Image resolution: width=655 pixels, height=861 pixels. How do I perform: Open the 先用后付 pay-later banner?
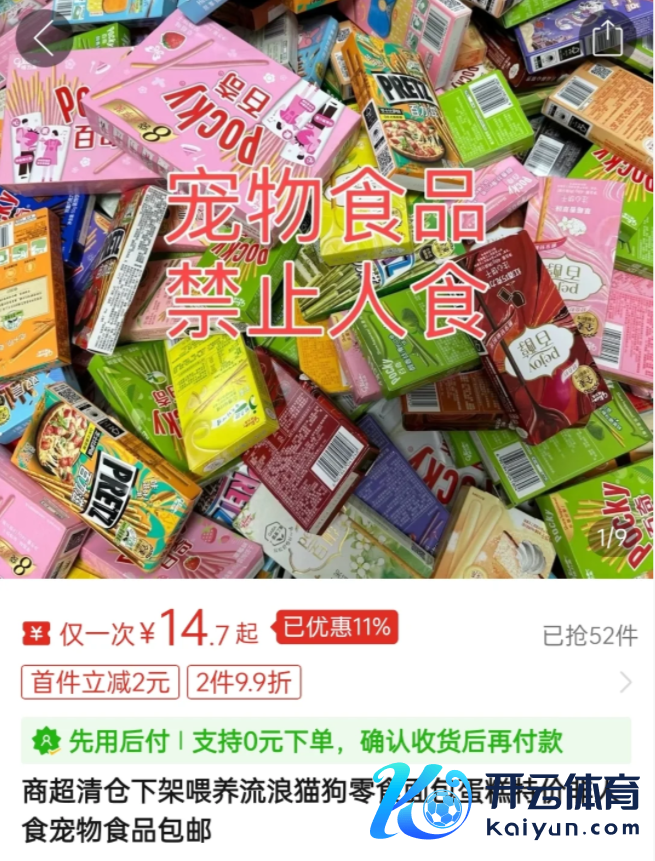coord(326,741)
